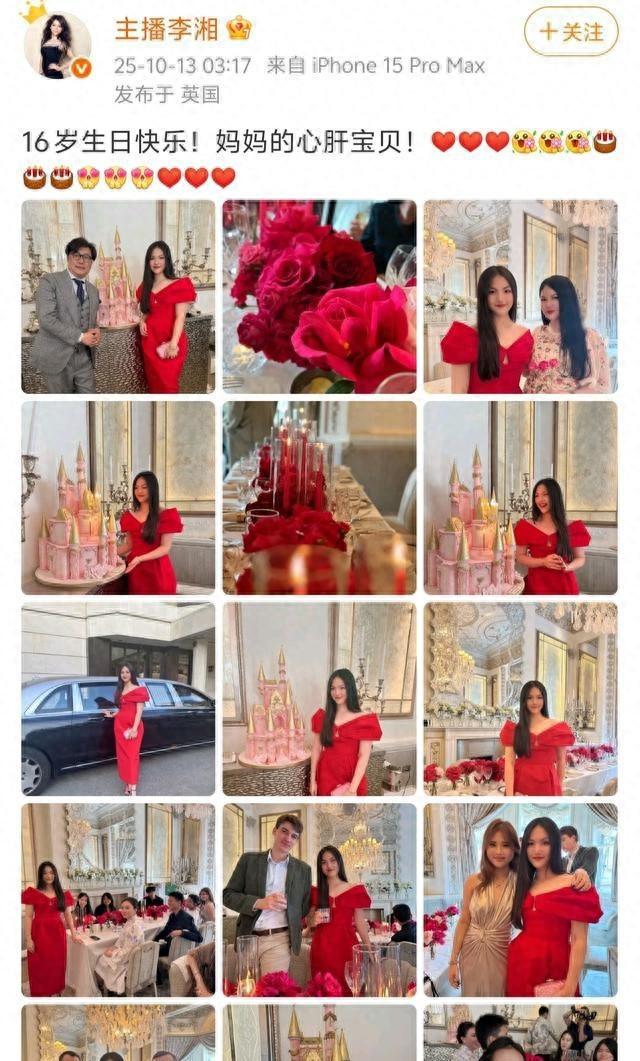View the red roses close-up photo
This screenshot has width=640, height=1061.
(319, 296)
